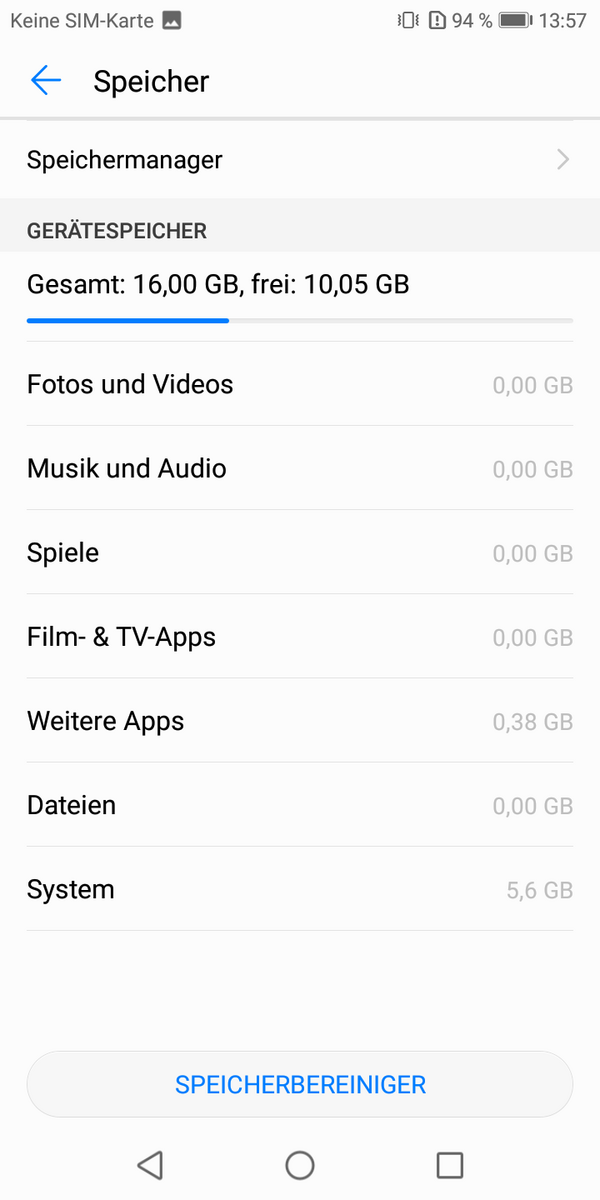The width and height of the screenshot is (600, 1200).
Task: Tap the system home button
Action: (x=300, y=1165)
